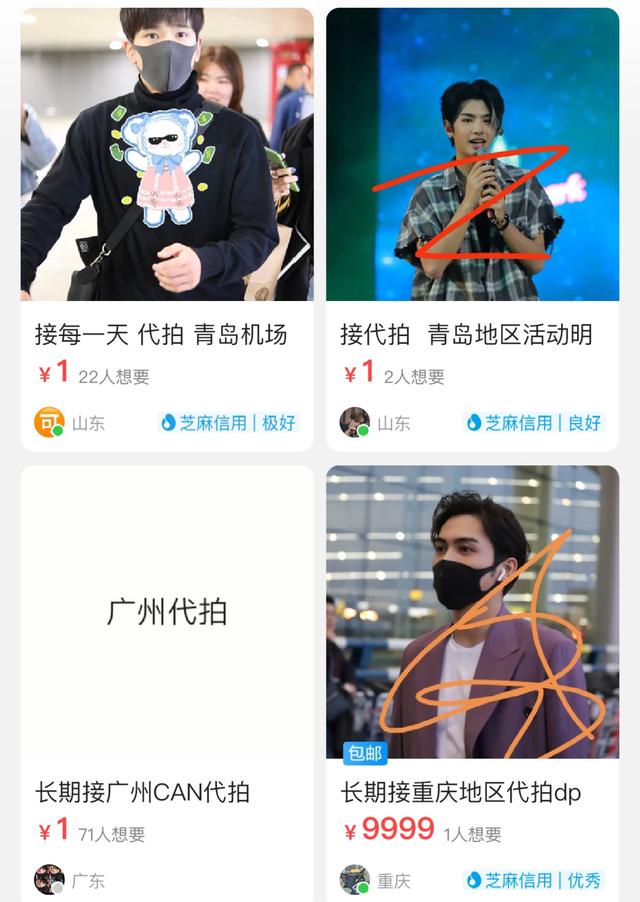The height and width of the screenshot is (902, 640).
Task: View the 山东 seller with 芝麻信用良好
Action: (x=354, y=423)
